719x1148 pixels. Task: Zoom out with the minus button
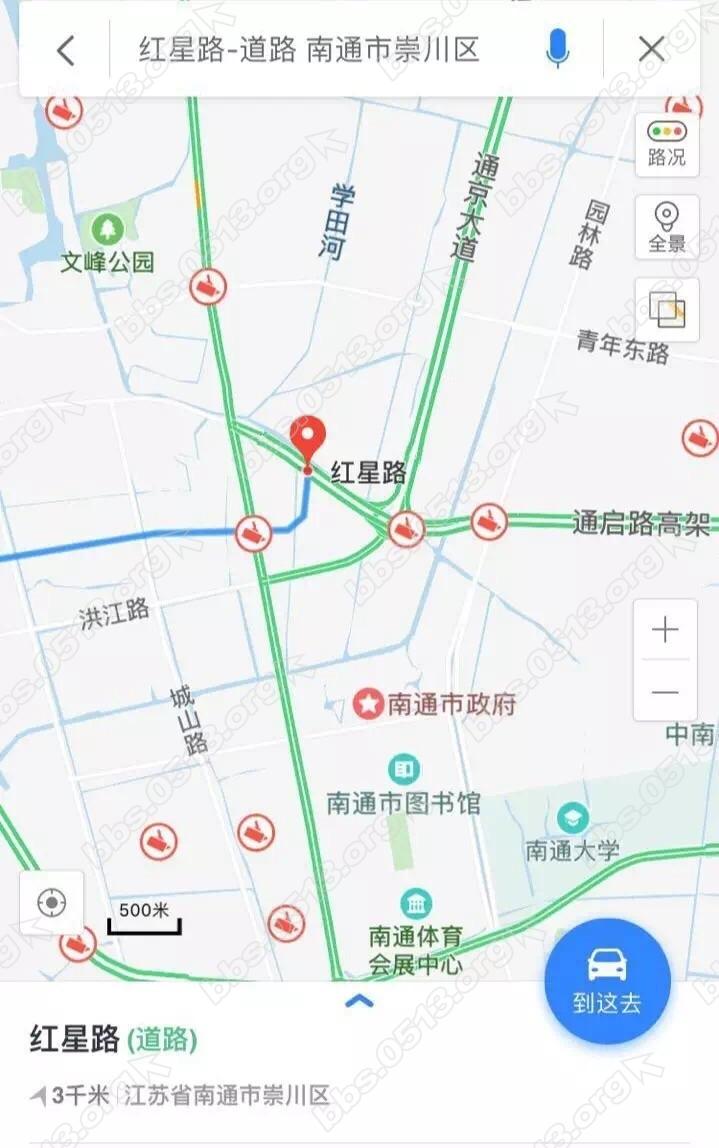click(665, 692)
